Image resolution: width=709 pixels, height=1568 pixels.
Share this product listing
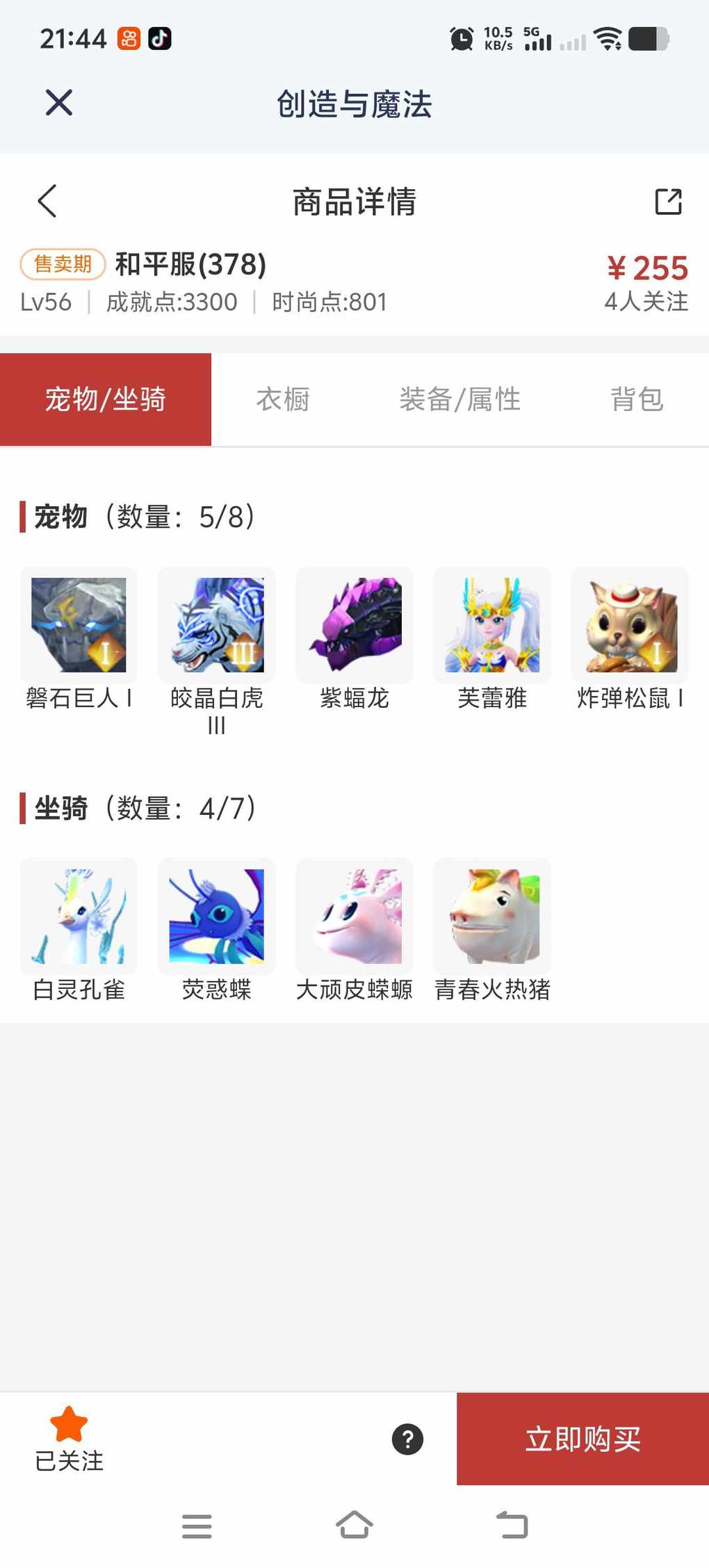coord(668,202)
